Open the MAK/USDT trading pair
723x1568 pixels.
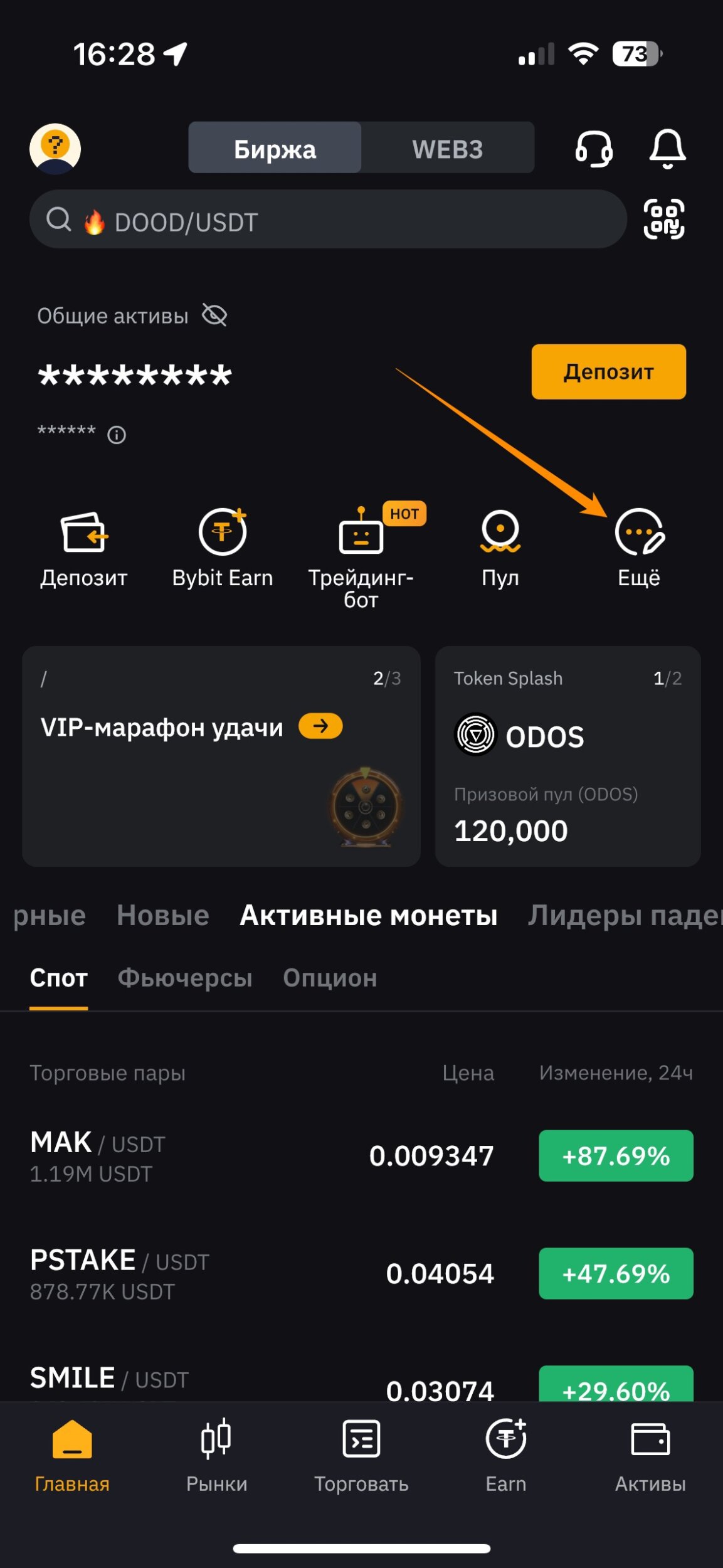(361, 1156)
